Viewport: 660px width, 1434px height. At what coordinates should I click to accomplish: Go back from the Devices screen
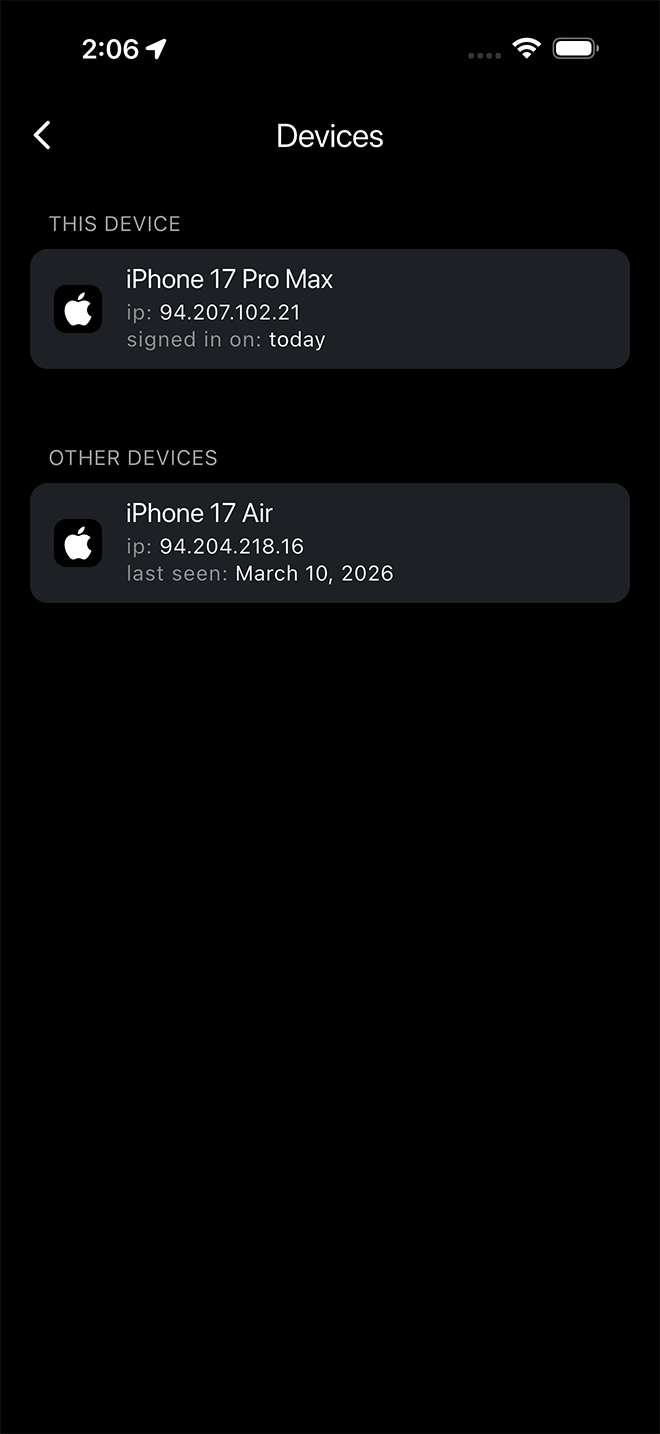coord(42,136)
